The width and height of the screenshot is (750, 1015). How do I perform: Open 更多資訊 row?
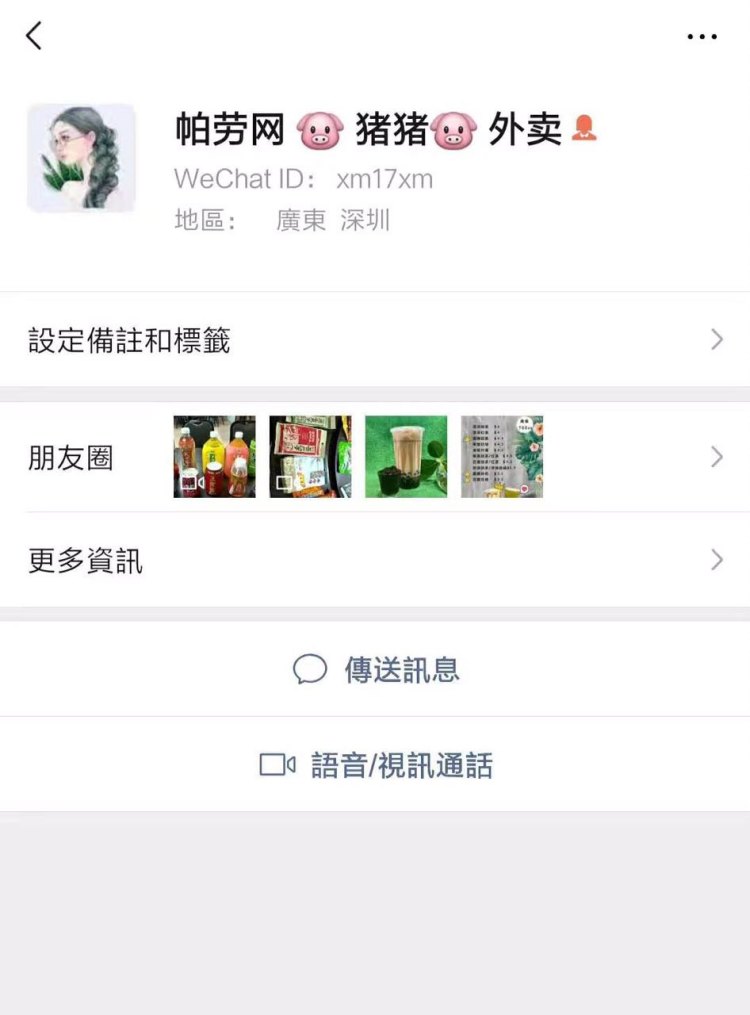click(375, 560)
